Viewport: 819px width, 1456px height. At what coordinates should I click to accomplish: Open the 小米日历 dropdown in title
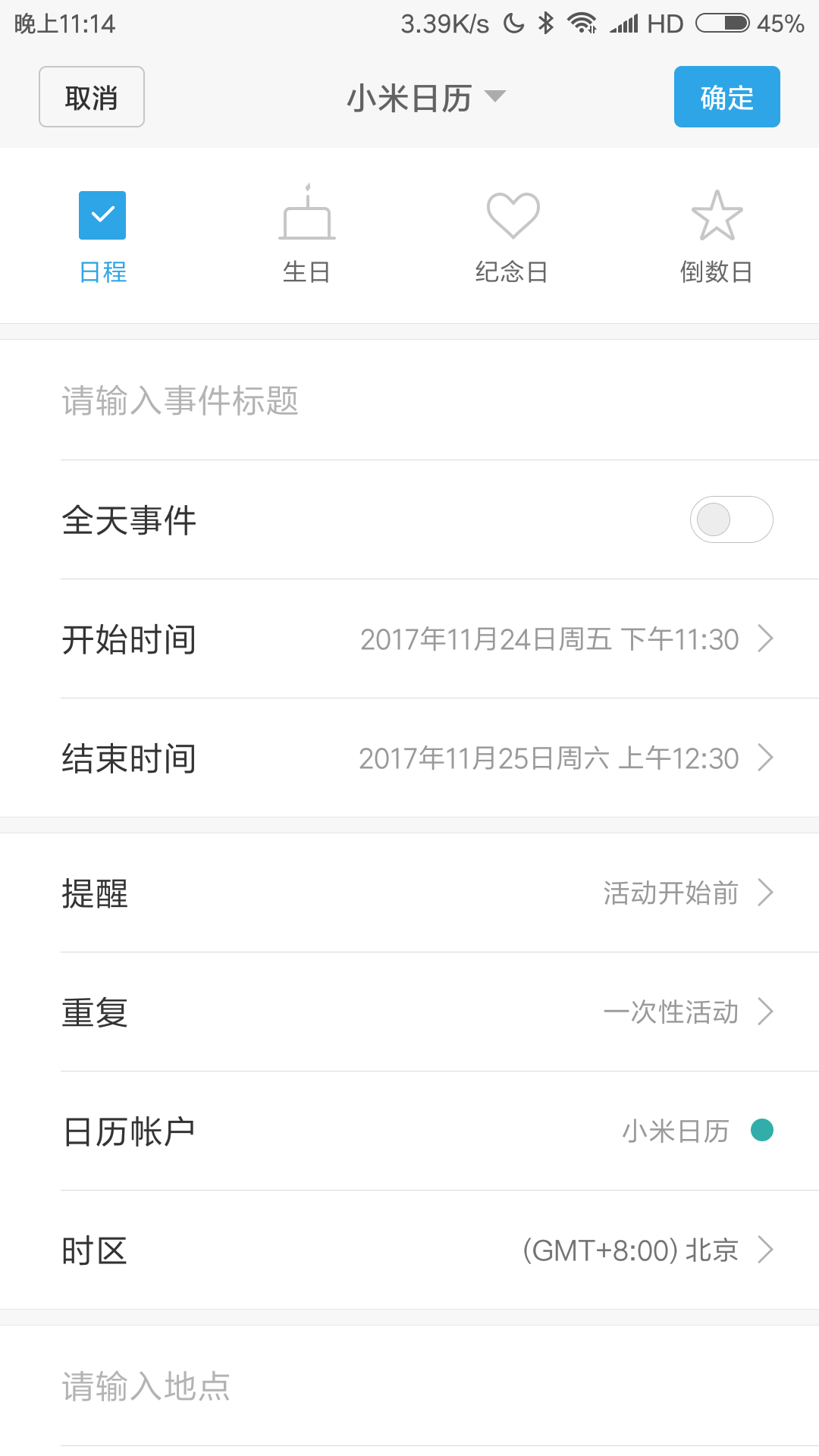click(x=426, y=98)
